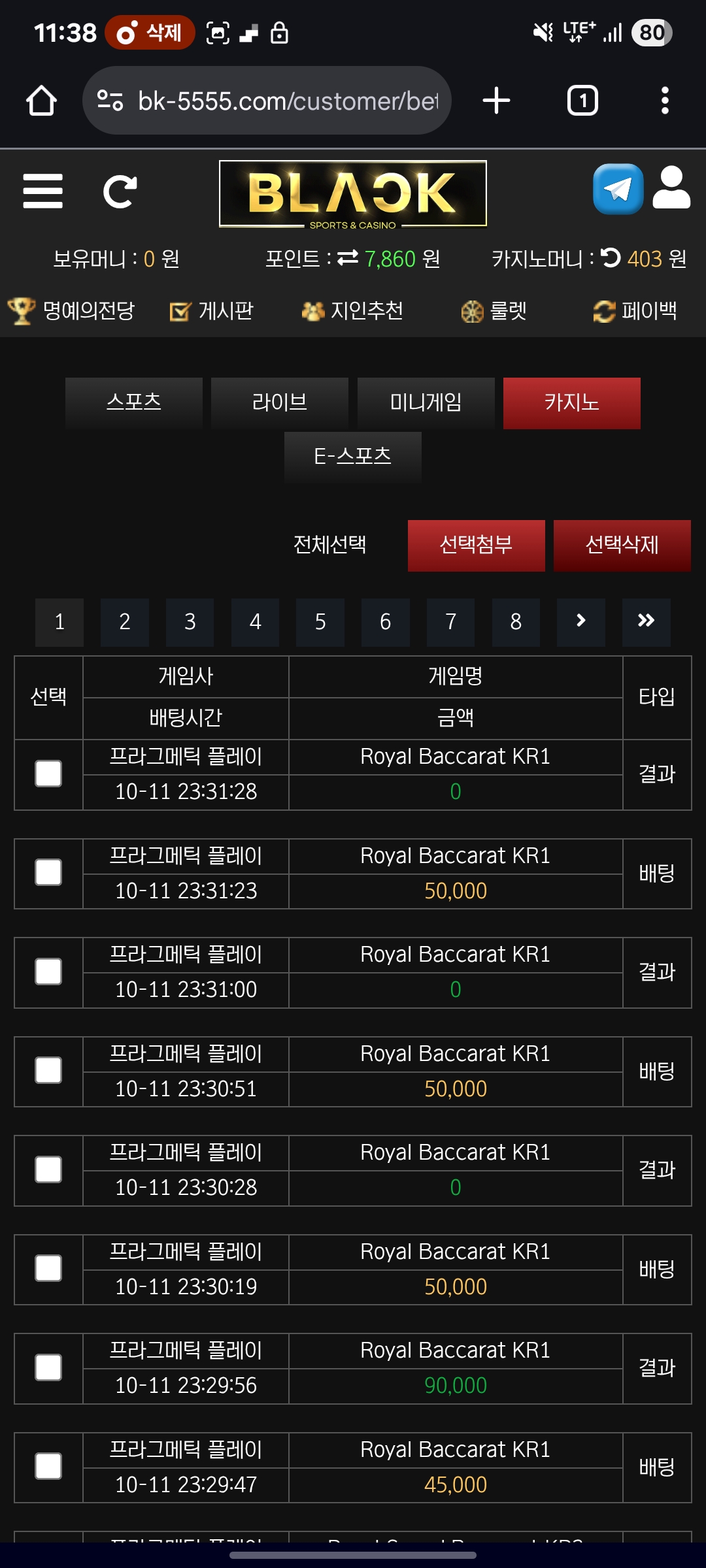Switch to the E-스포츠 tab

click(x=352, y=457)
